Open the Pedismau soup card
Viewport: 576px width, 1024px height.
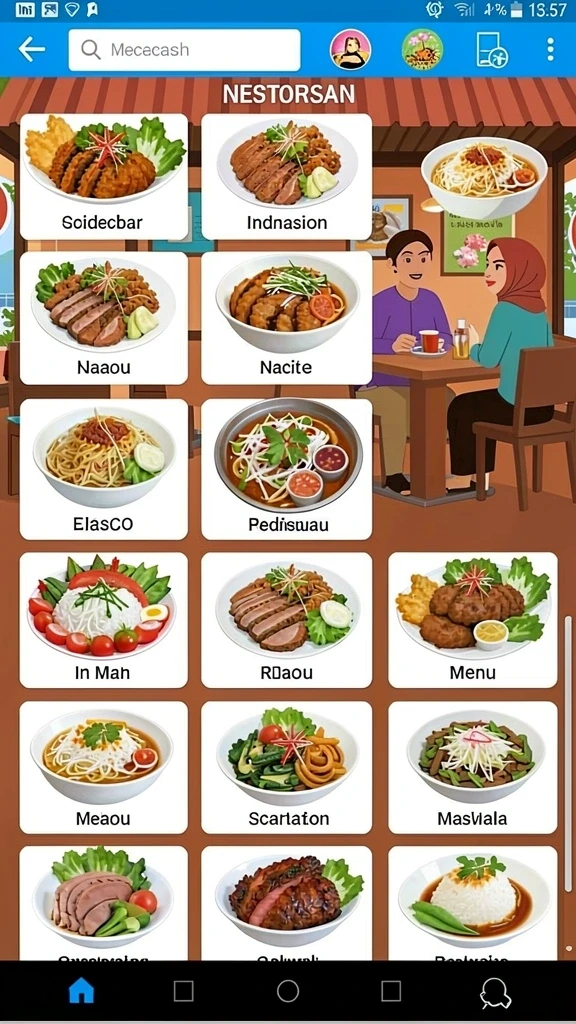pyautogui.click(x=287, y=469)
